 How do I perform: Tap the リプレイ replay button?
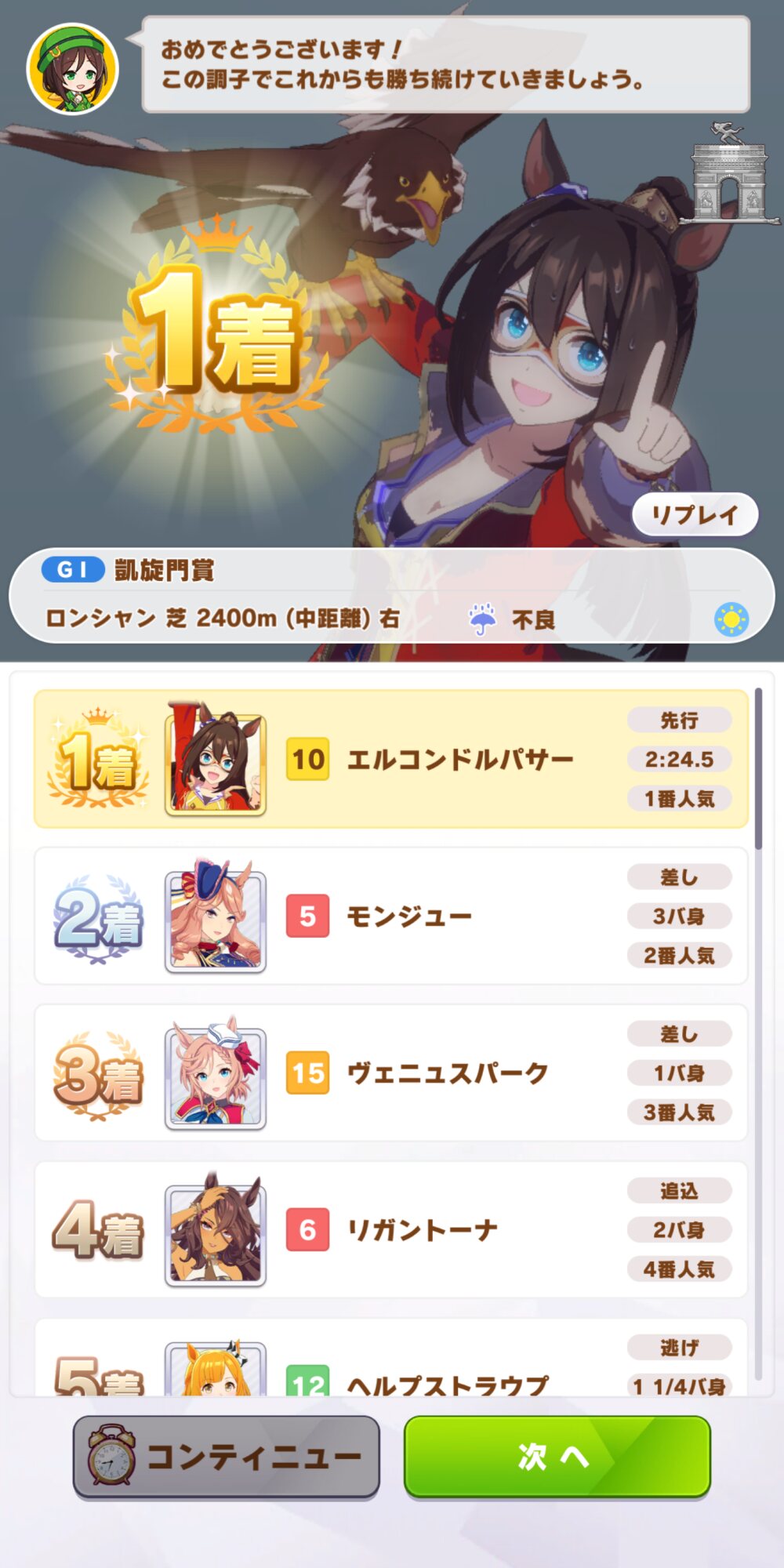point(695,515)
